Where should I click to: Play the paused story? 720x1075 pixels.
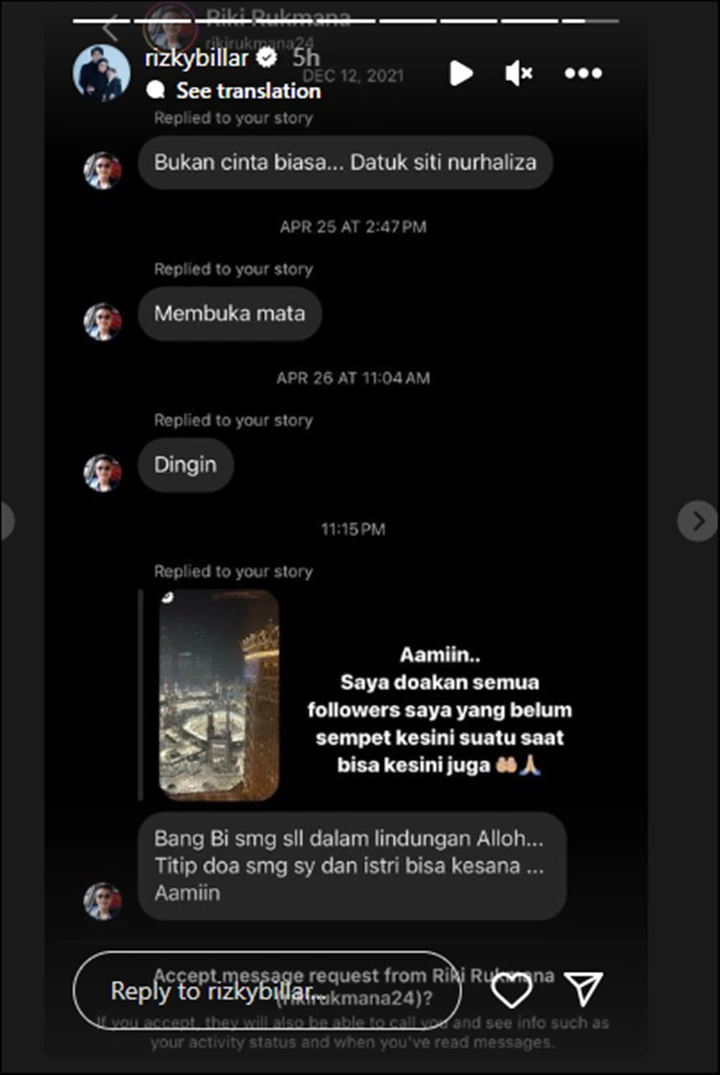coord(460,73)
